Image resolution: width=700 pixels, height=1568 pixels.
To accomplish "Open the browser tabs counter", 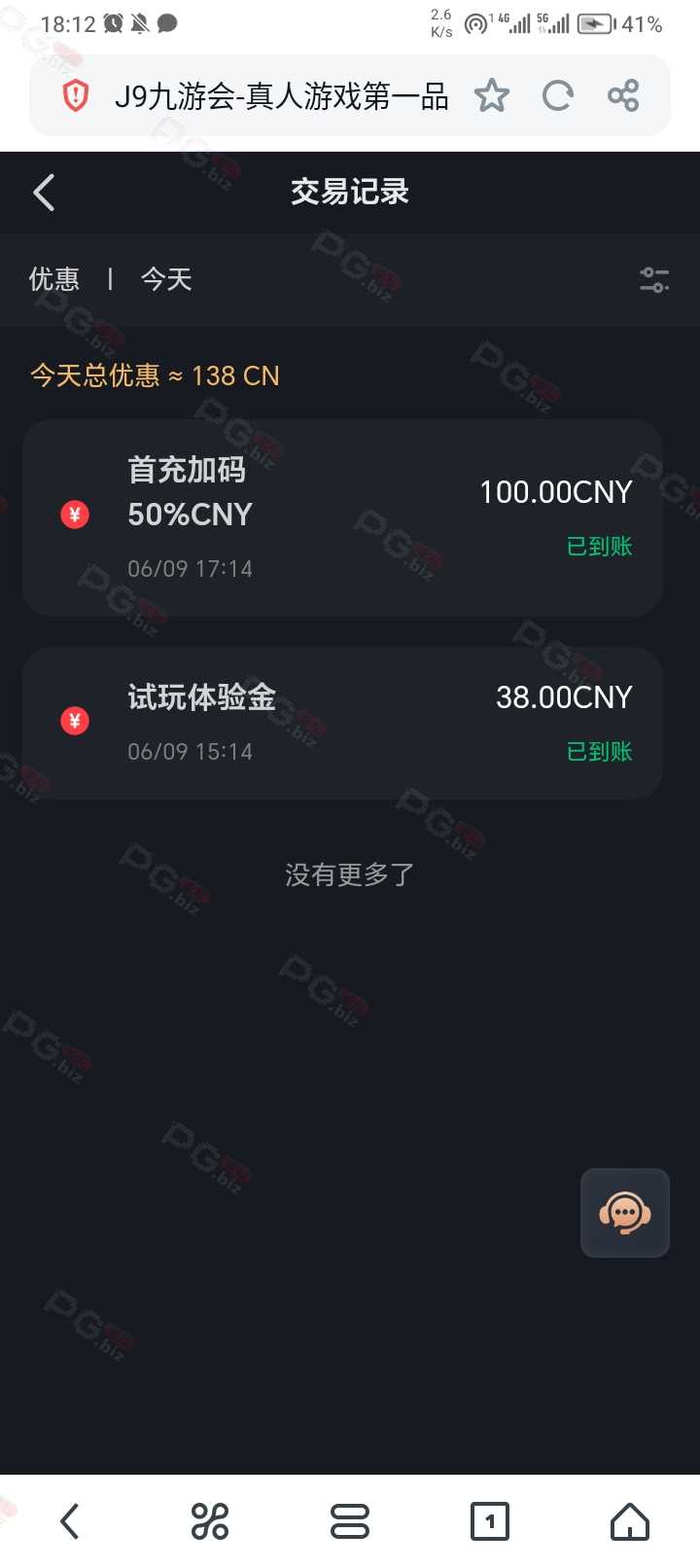I will pos(490,1521).
